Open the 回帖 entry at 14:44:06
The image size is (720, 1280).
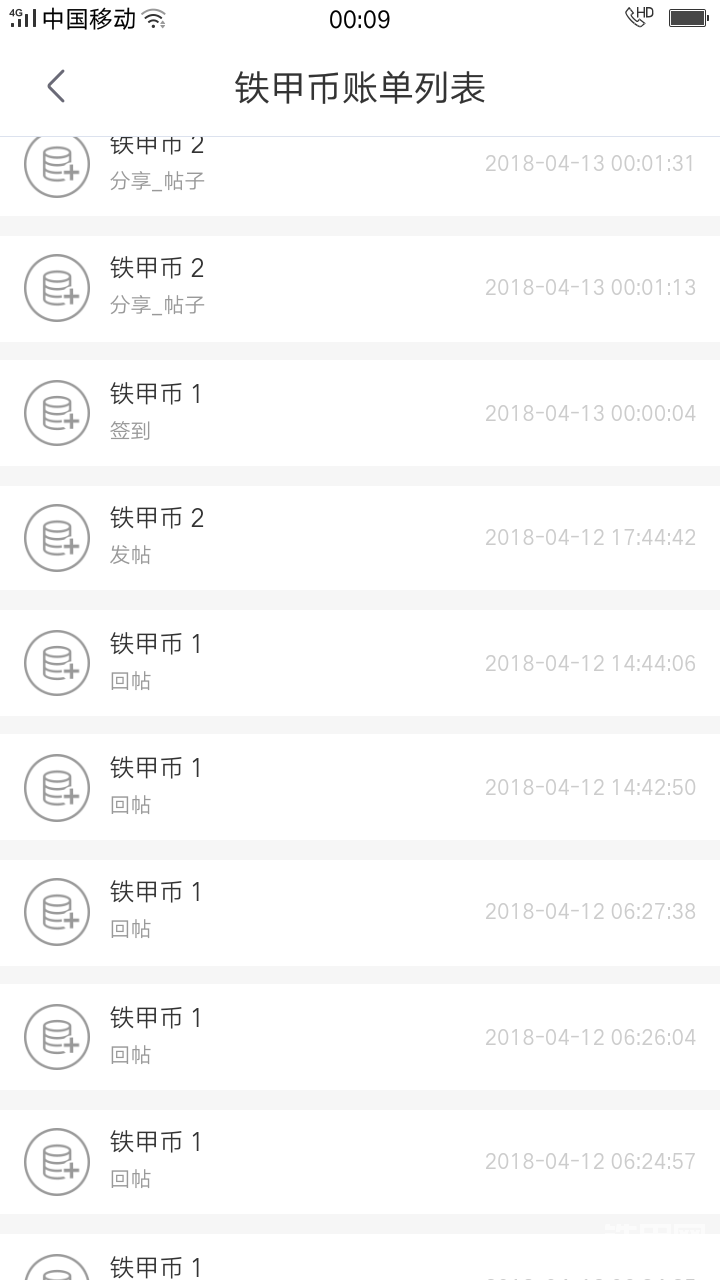pos(360,663)
